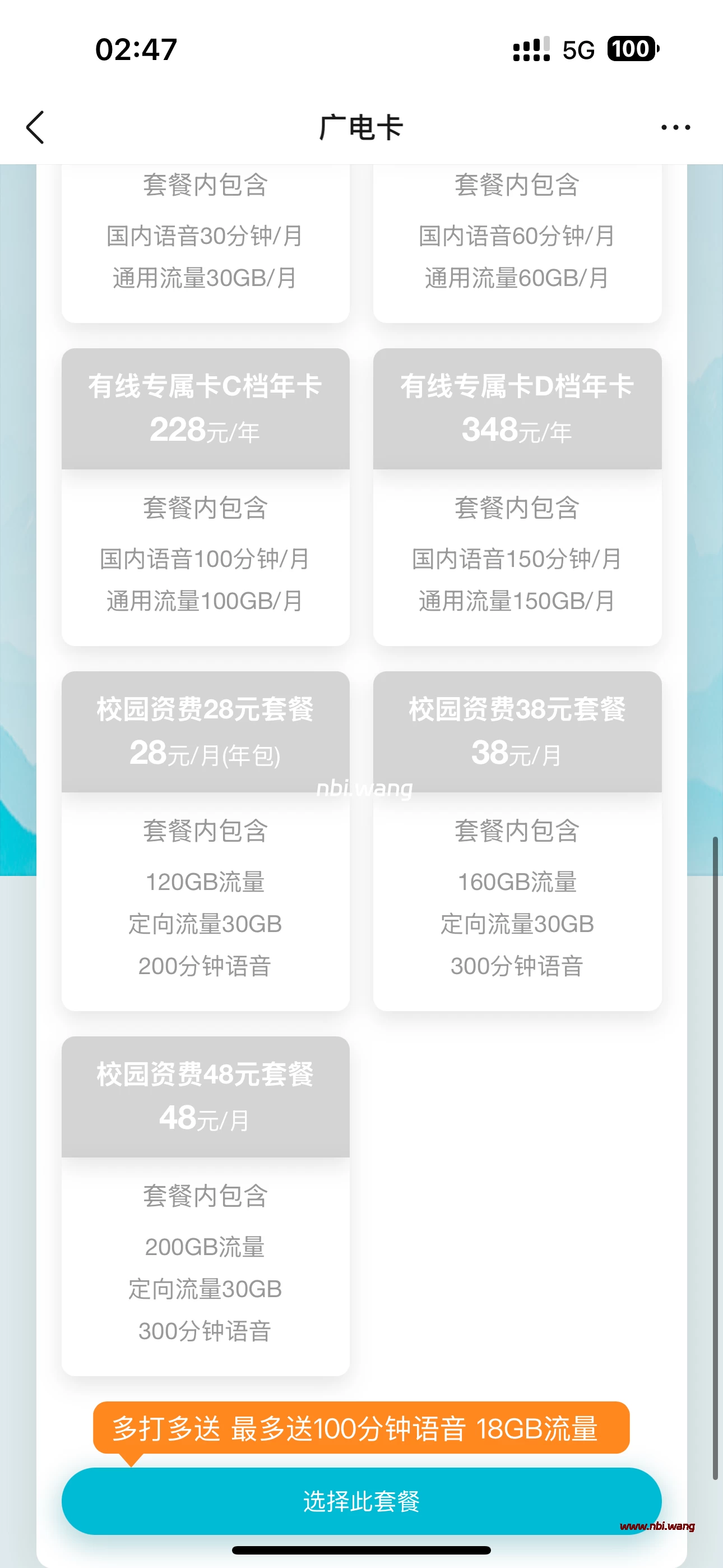Open the three-dot overflow menu
Screen dimensions: 723x1568
(x=675, y=127)
